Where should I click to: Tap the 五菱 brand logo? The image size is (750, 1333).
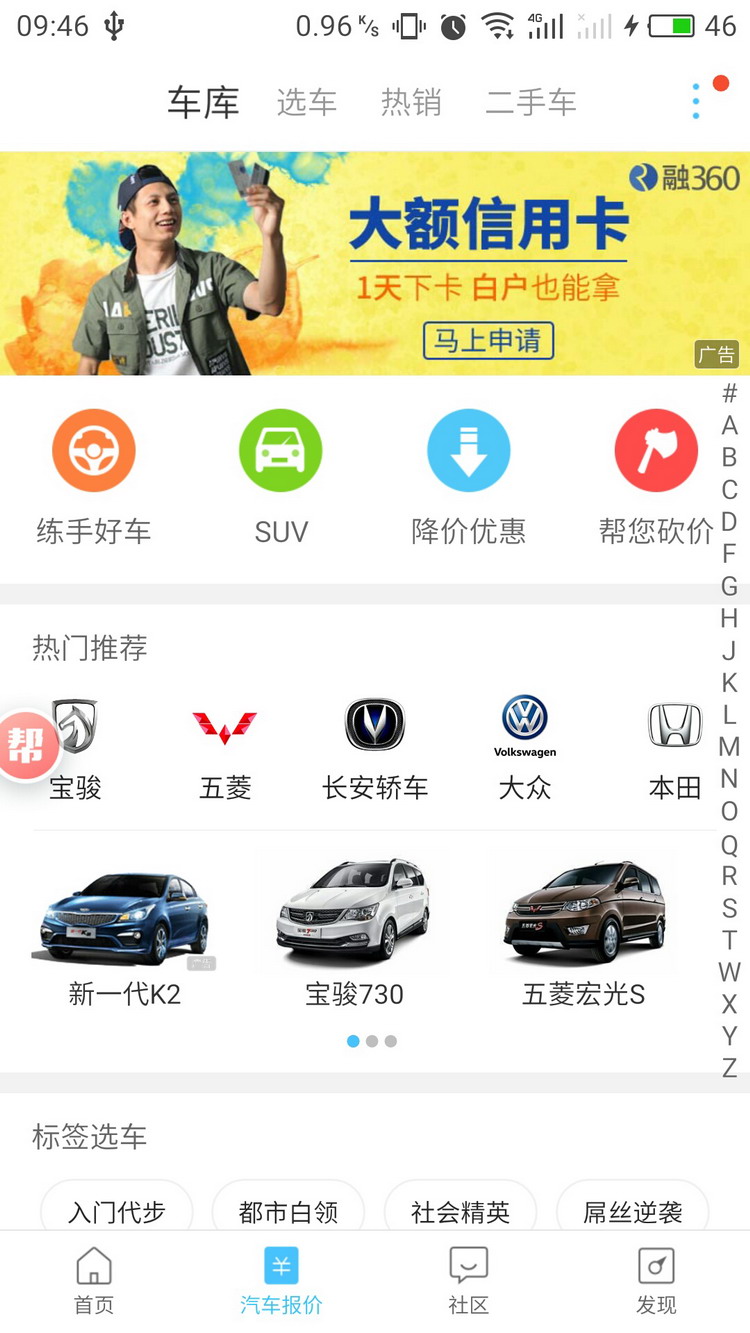225,725
